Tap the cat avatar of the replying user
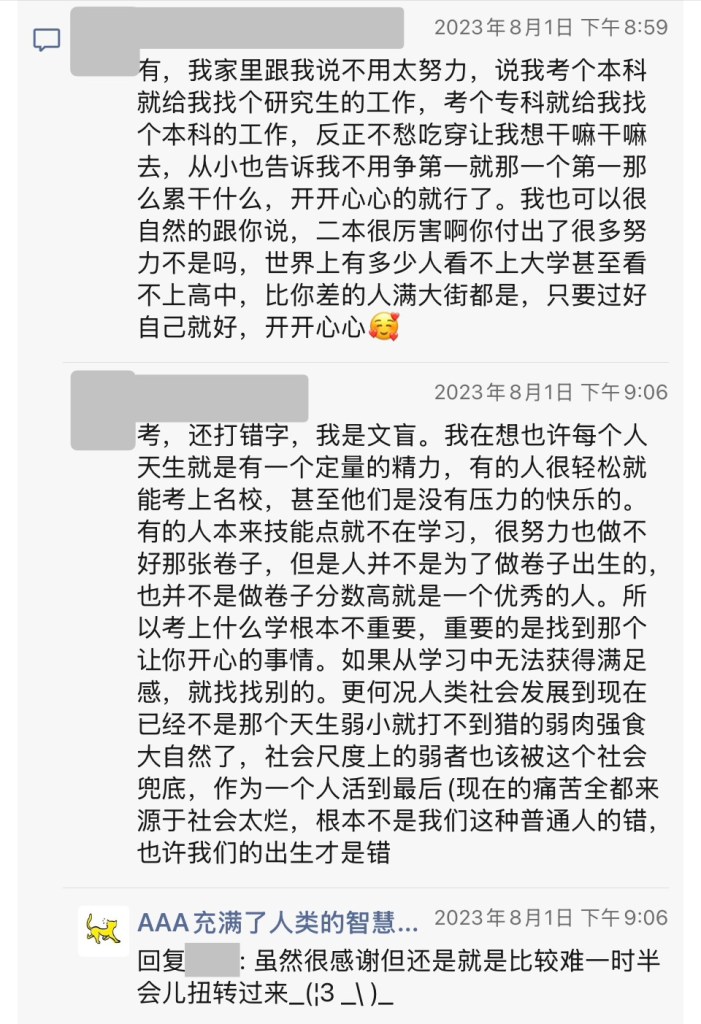Screen dimensions: 701x1024 pyautogui.click(x=103, y=931)
